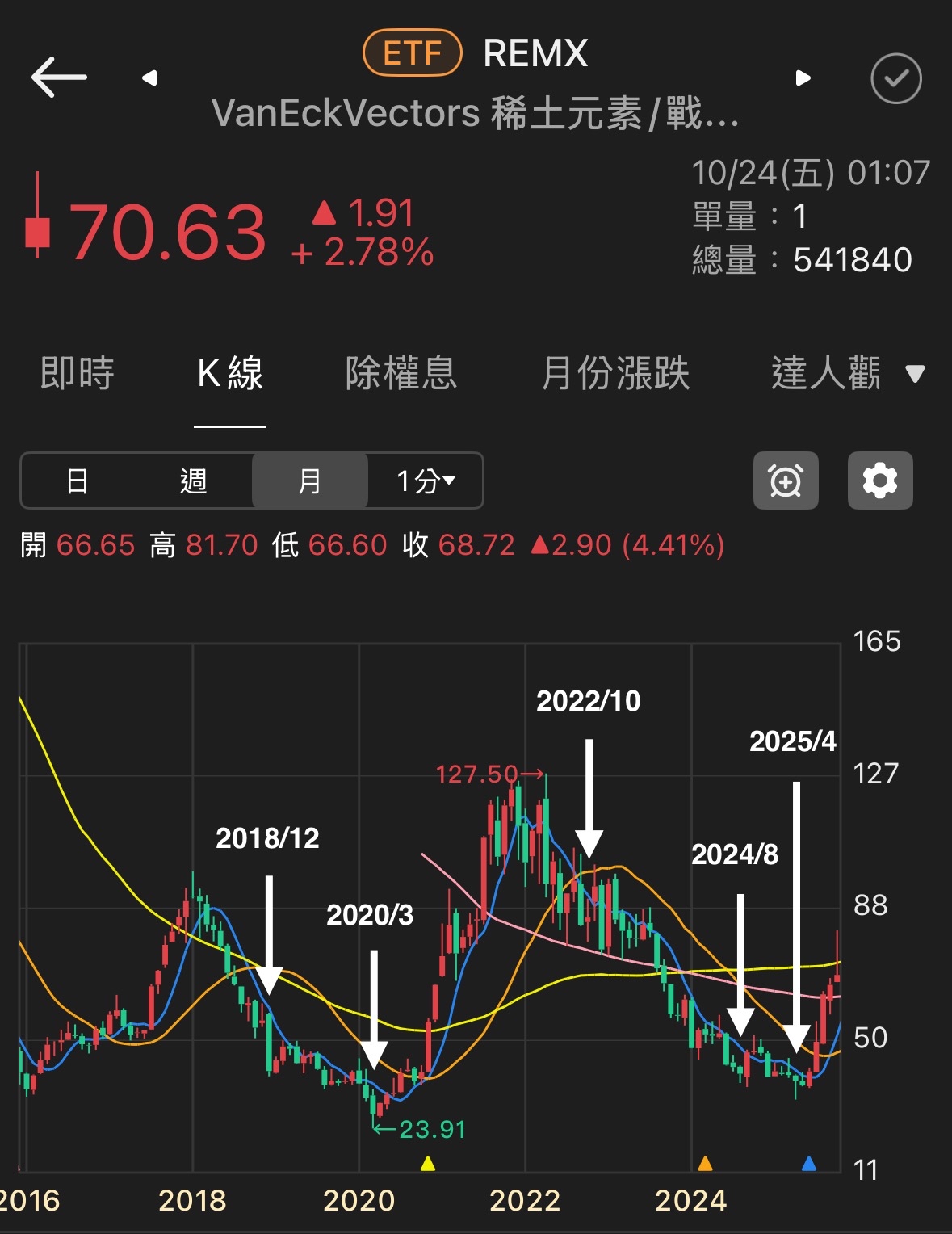Screen dimensions: 952x1234
Task: Expand the tab list dropdown arrow
Action: coord(915,374)
